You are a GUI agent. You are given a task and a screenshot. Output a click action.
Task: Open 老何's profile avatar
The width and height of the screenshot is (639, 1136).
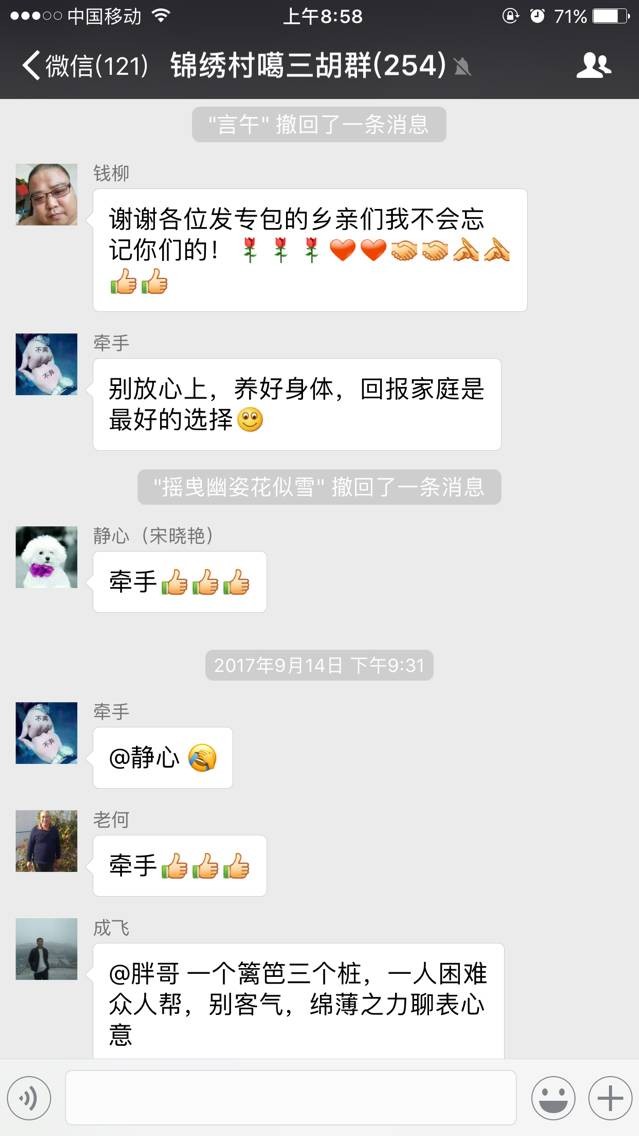pyautogui.click(x=46, y=841)
